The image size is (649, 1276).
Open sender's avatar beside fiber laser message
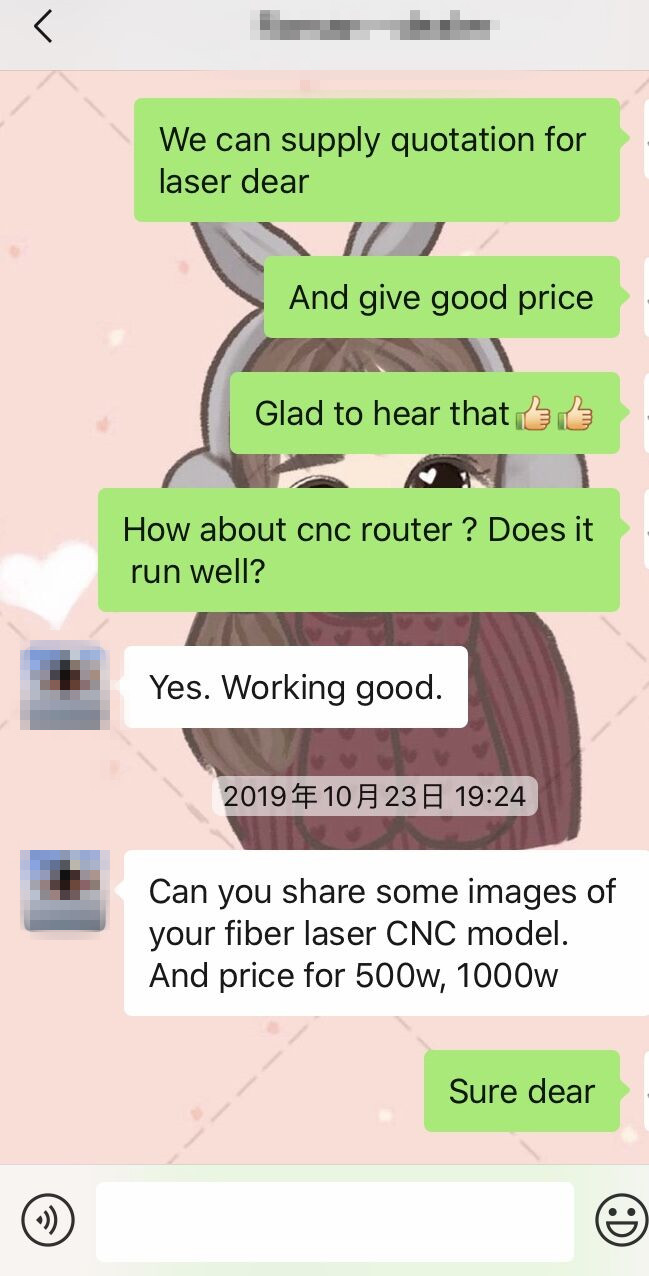pyautogui.click(x=65, y=890)
